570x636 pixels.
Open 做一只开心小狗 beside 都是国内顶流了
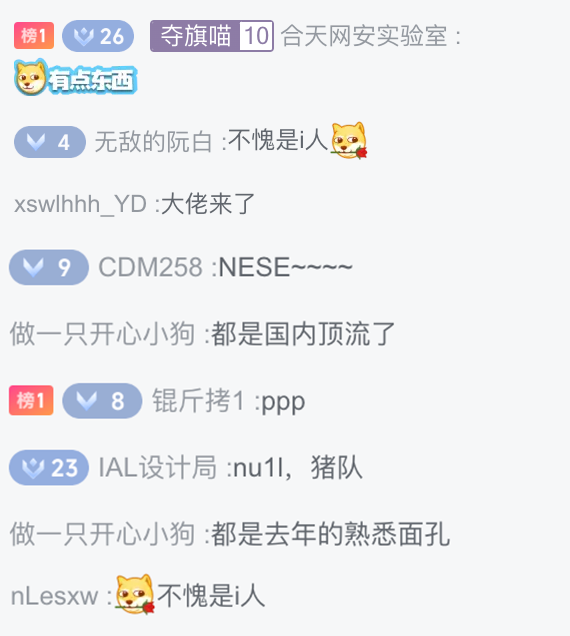coord(102,334)
